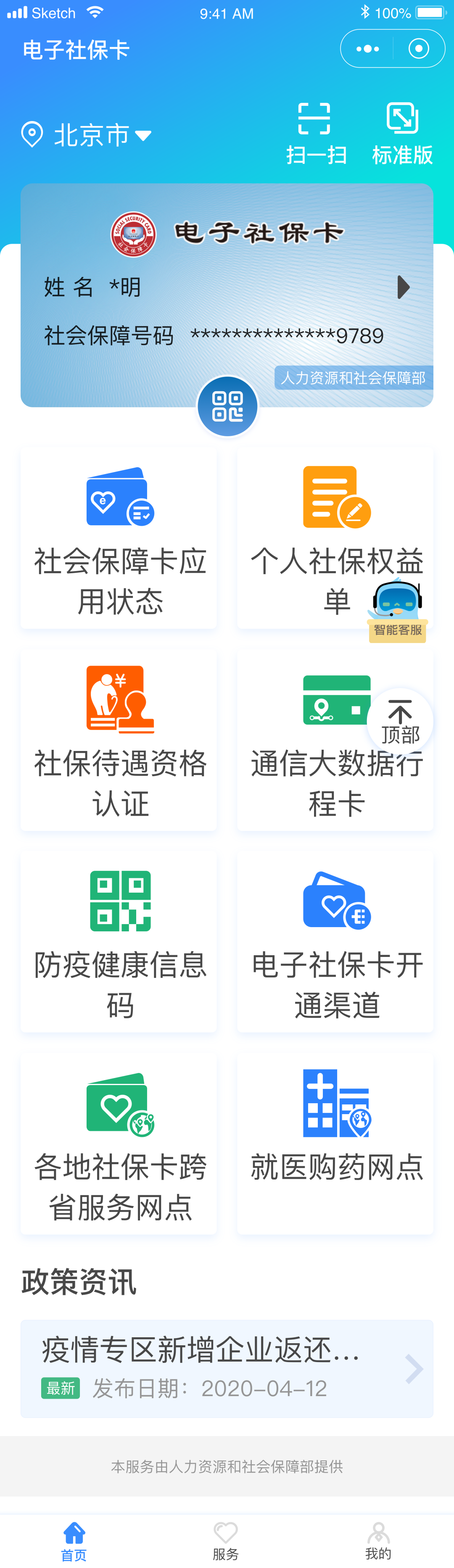
Task: Open 防疫健康信息码
Action: coord(119,942)
